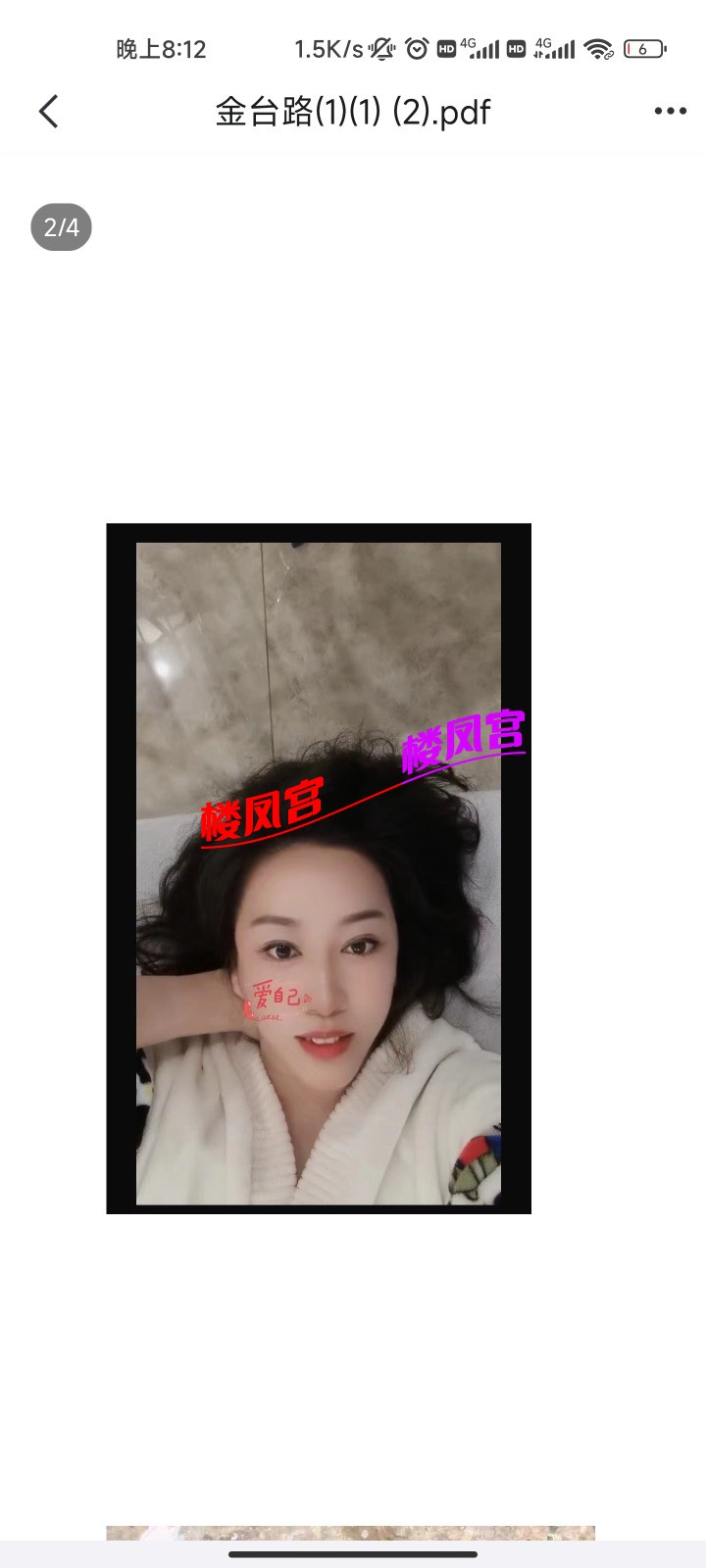Screen dimensions: 706x1568
Task: Select the title 金台路(1)(1) (2).pdf
Action: click(x=351, y=113)
